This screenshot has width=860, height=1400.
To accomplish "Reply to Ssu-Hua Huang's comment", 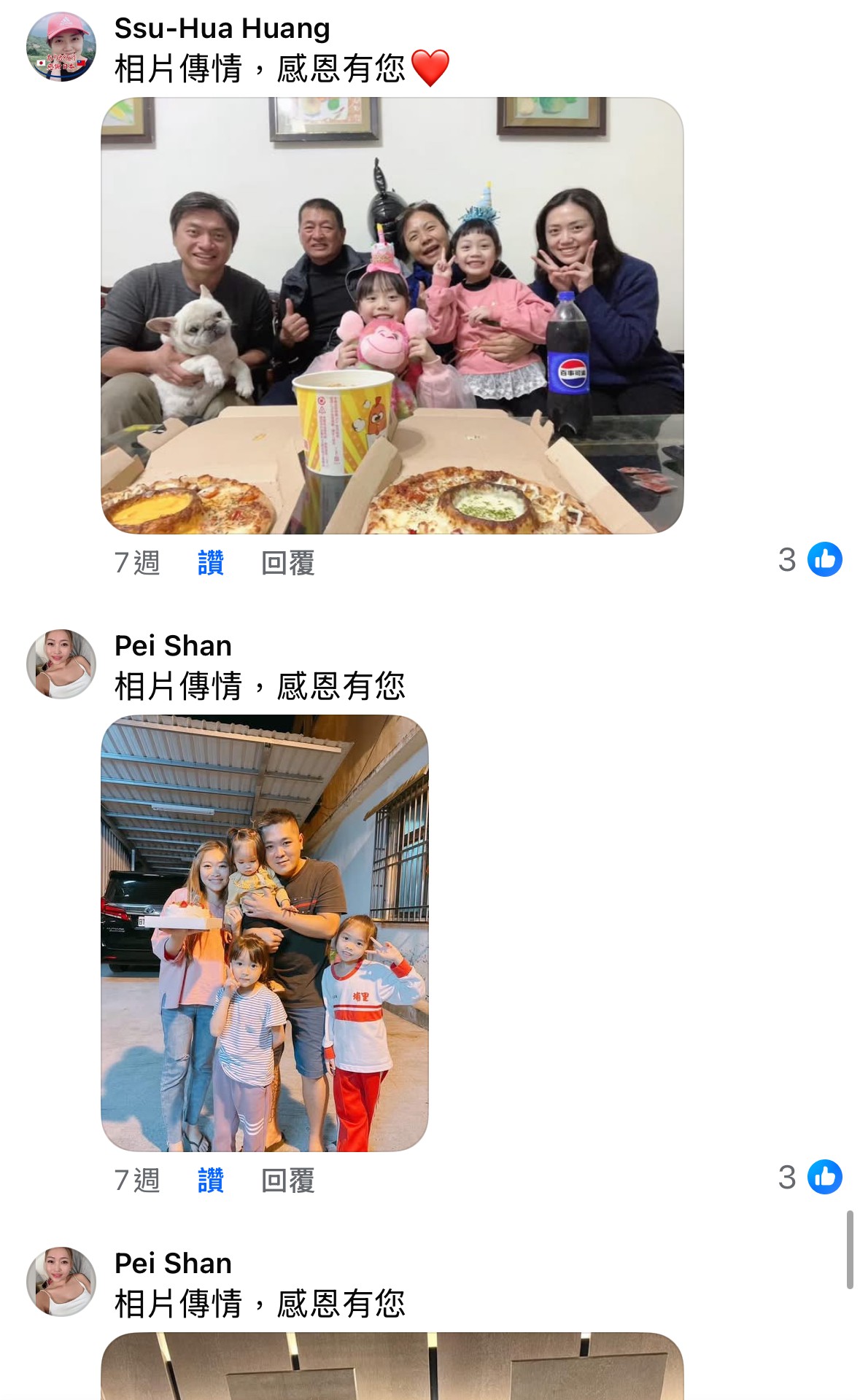I will pos(287,563).
